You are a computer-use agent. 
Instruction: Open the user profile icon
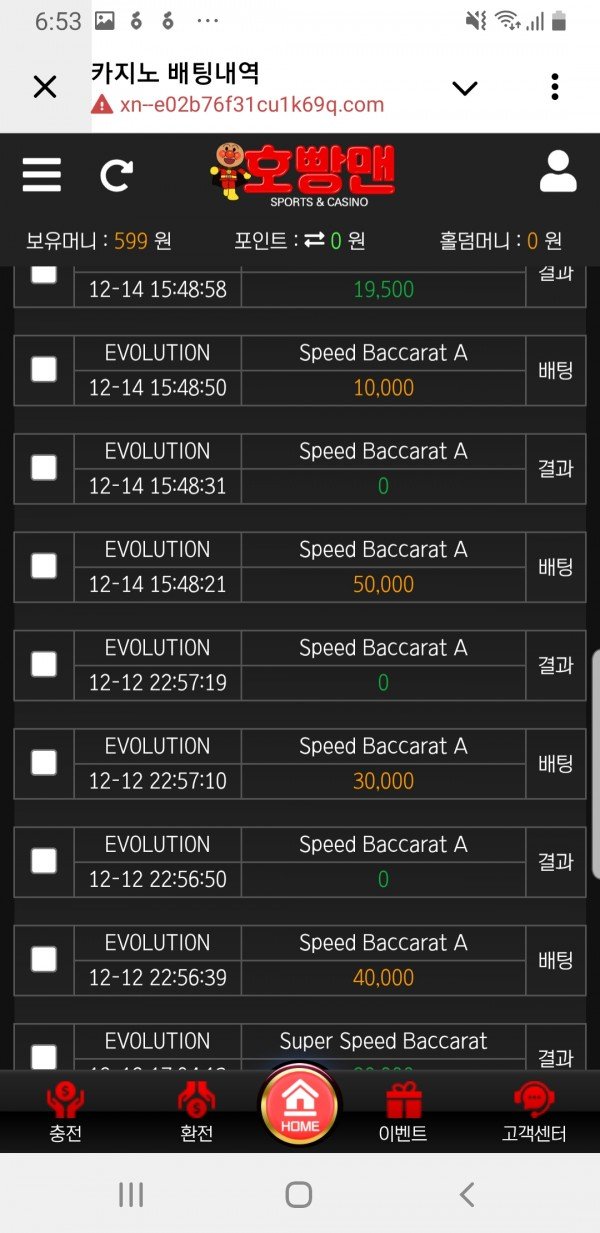tap(558, 172)
